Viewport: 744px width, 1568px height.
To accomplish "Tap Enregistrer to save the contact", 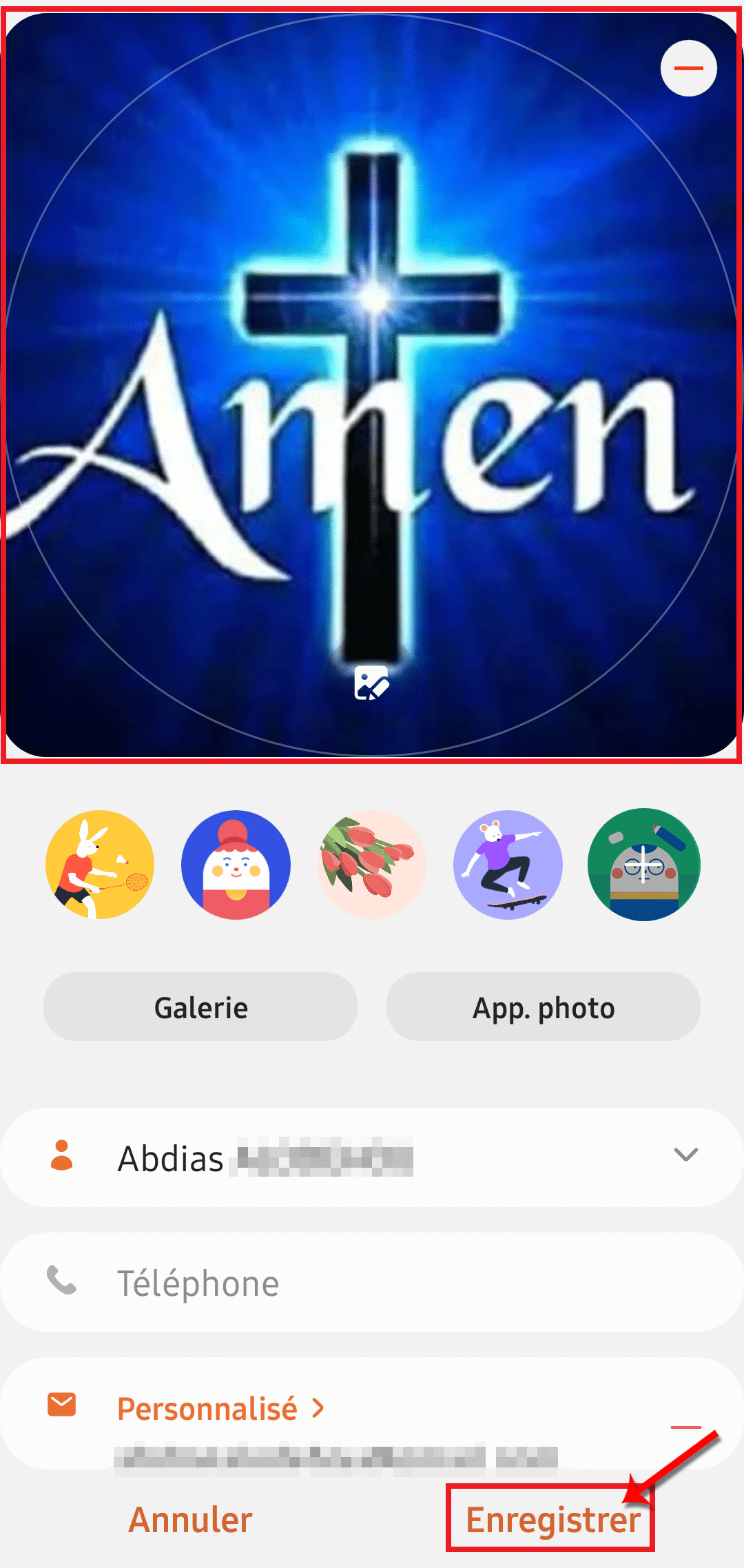I will [552, 1520].
